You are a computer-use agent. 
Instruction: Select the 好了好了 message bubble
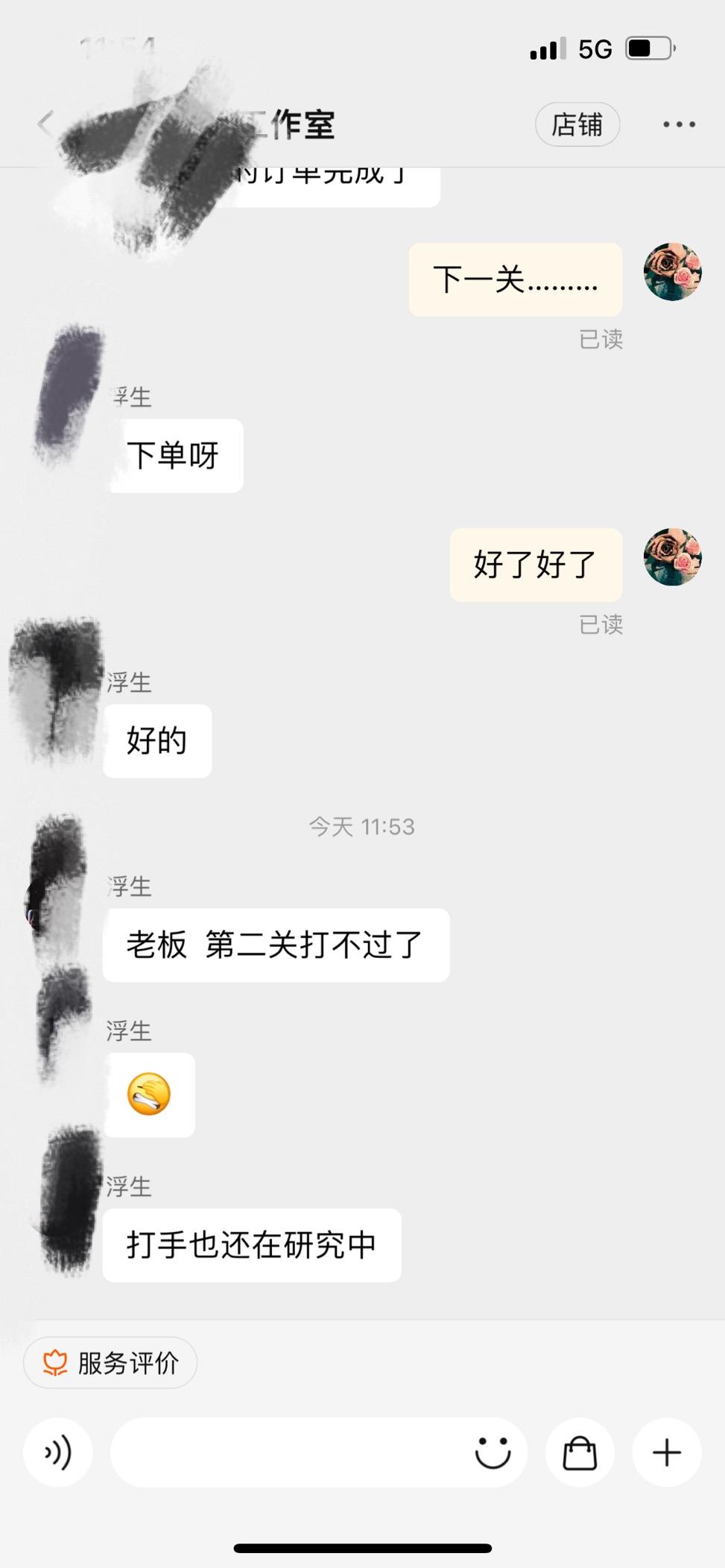(534, 565)
